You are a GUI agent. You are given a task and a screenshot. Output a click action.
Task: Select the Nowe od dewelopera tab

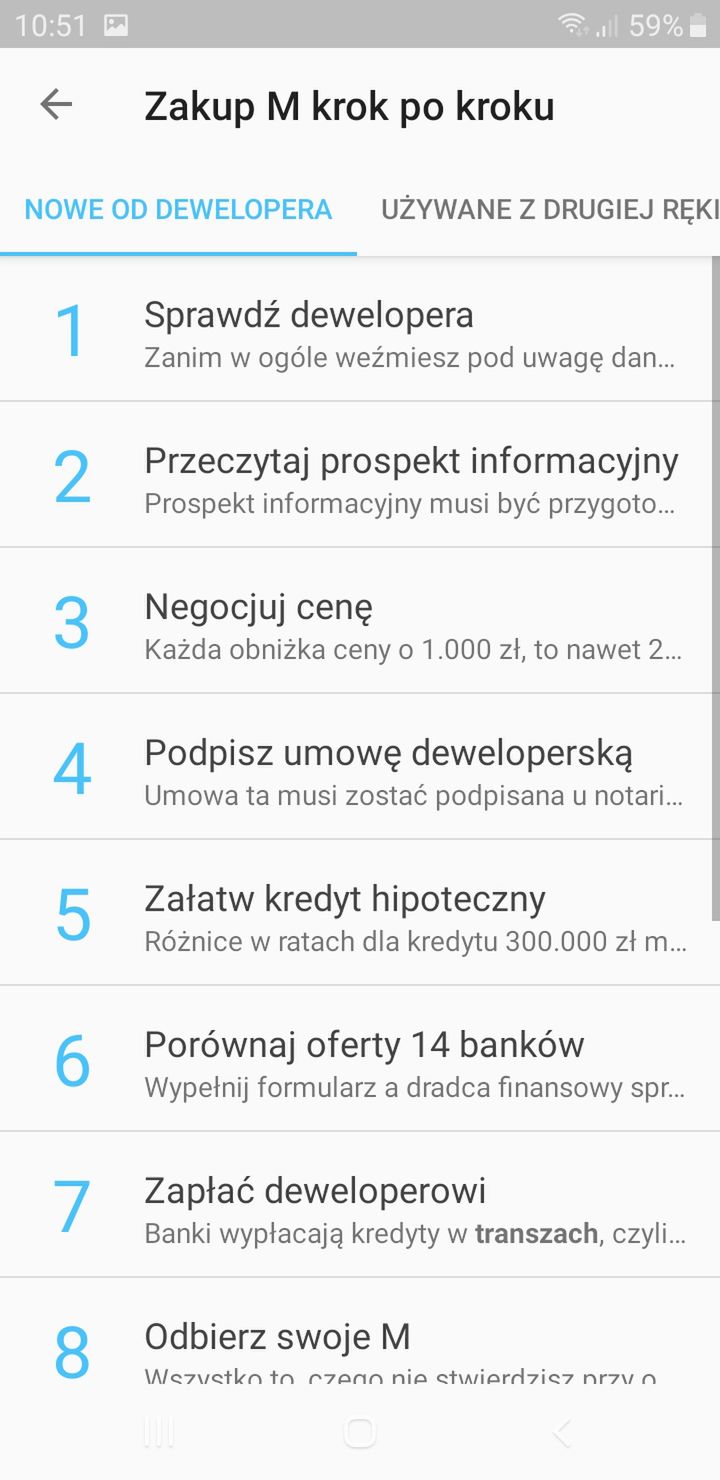(x=178, y=209)
